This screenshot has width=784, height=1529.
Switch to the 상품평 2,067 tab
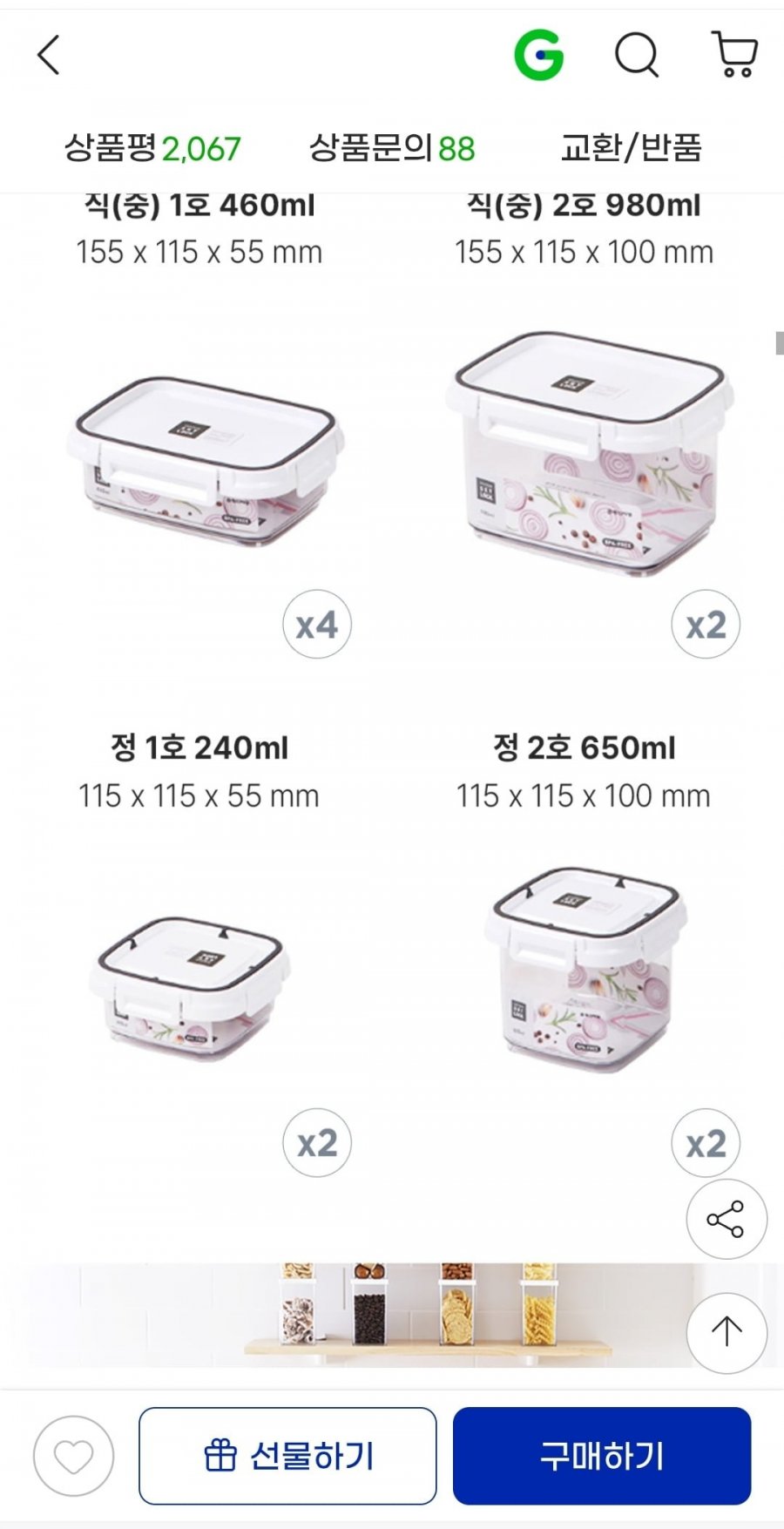tap(152, 148)
